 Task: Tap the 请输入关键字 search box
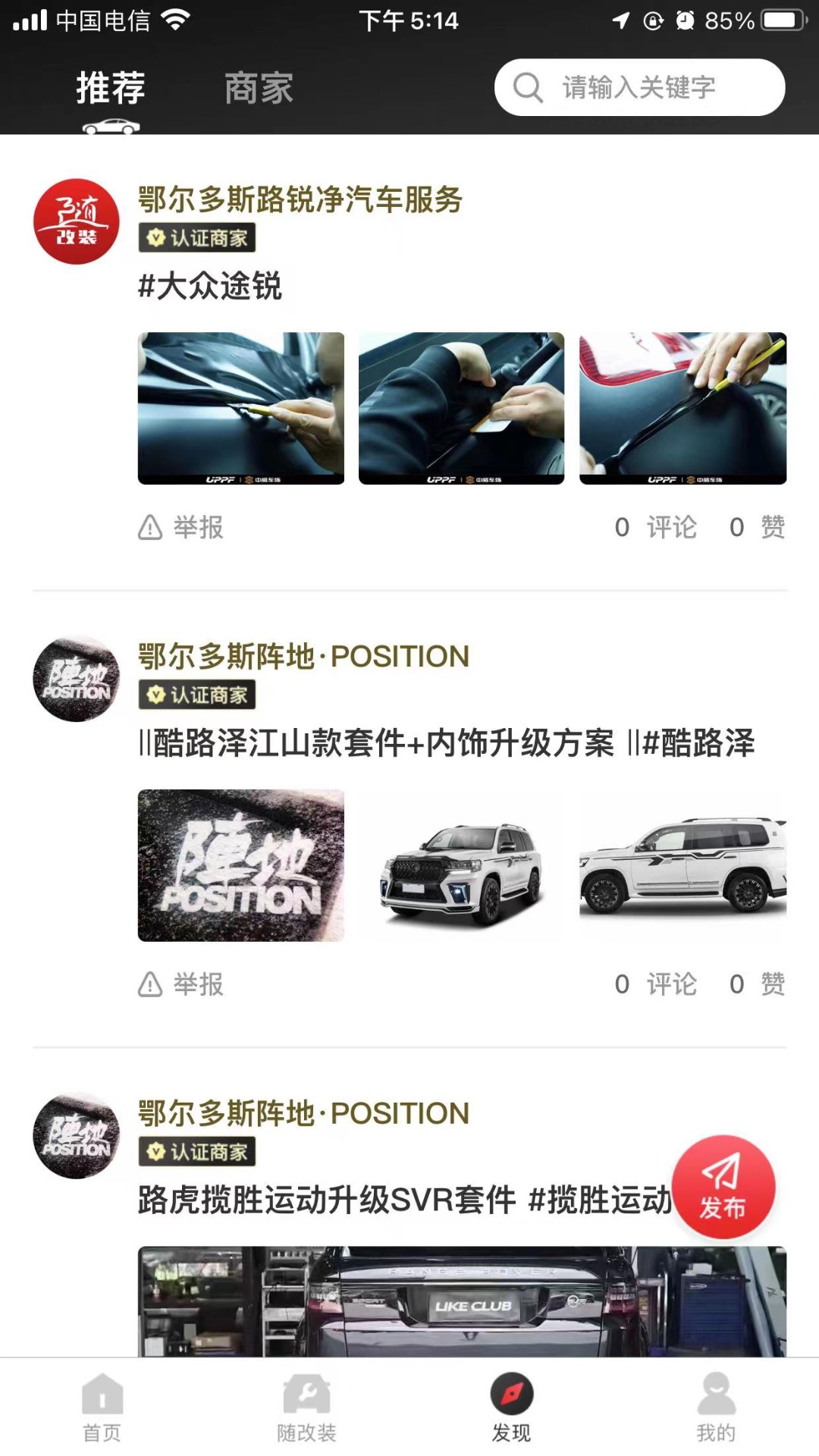[x=639, y=88]
